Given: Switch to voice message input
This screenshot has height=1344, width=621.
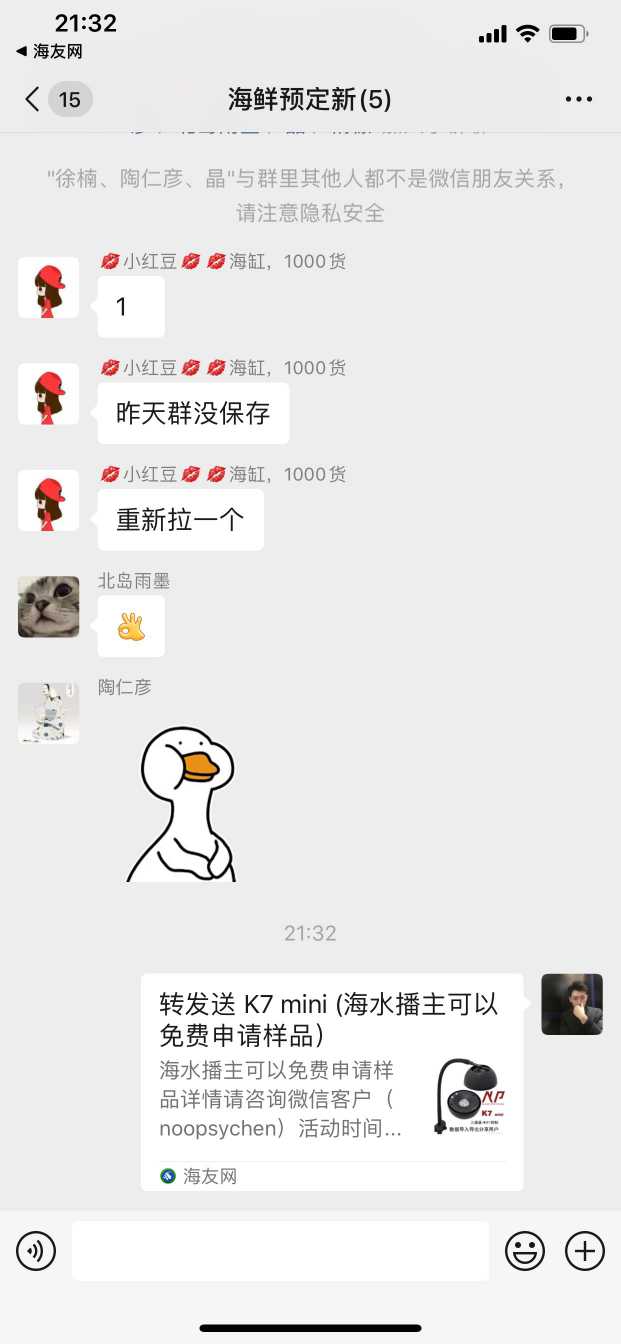Looking at the screenshot, I should point(36,1251).
